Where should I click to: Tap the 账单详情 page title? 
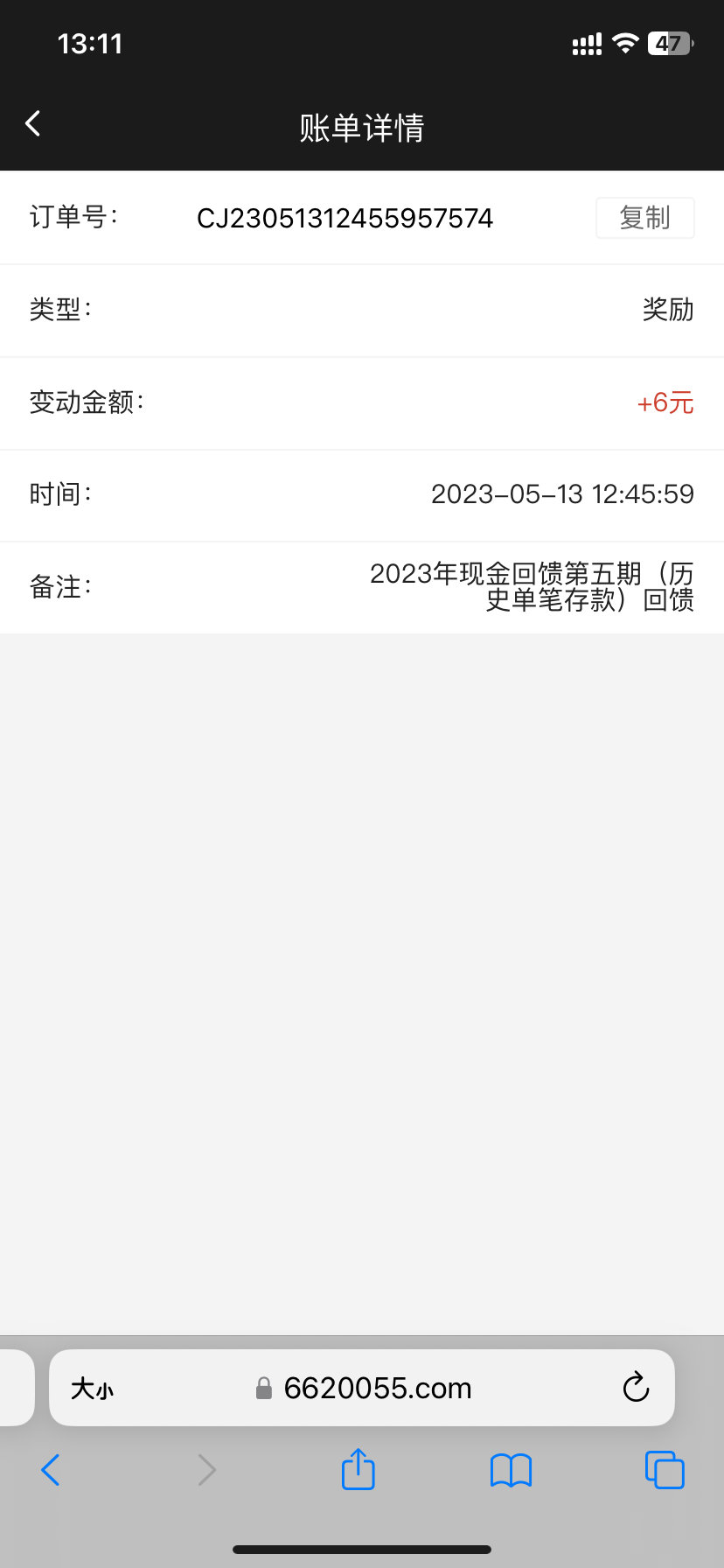(x=361, y=128)
